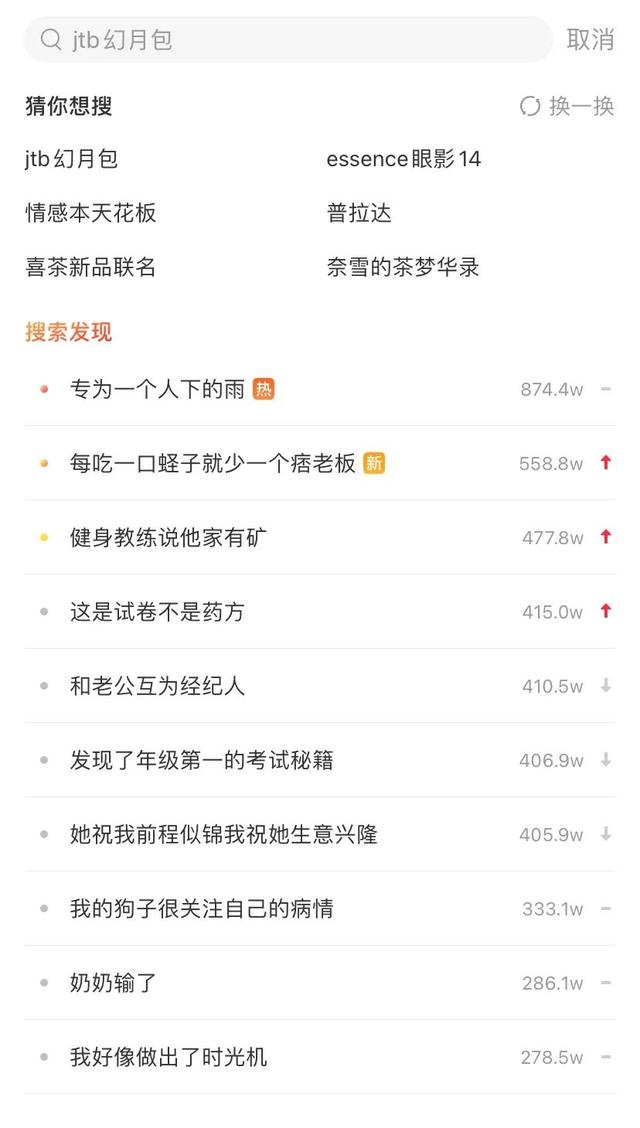This screenshot has width=640, height=1128.
Task: Select trending topic 和老公互为经纪人
Action: 320,686
